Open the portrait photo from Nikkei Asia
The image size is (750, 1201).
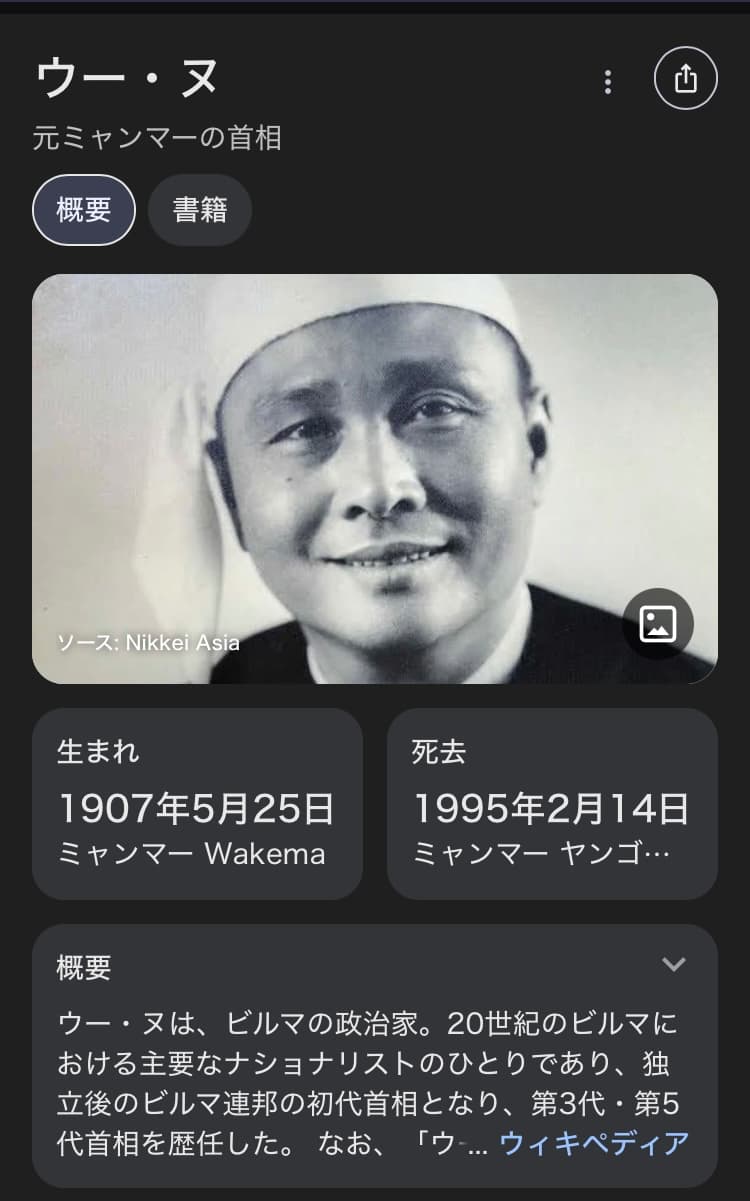point(374,478)
